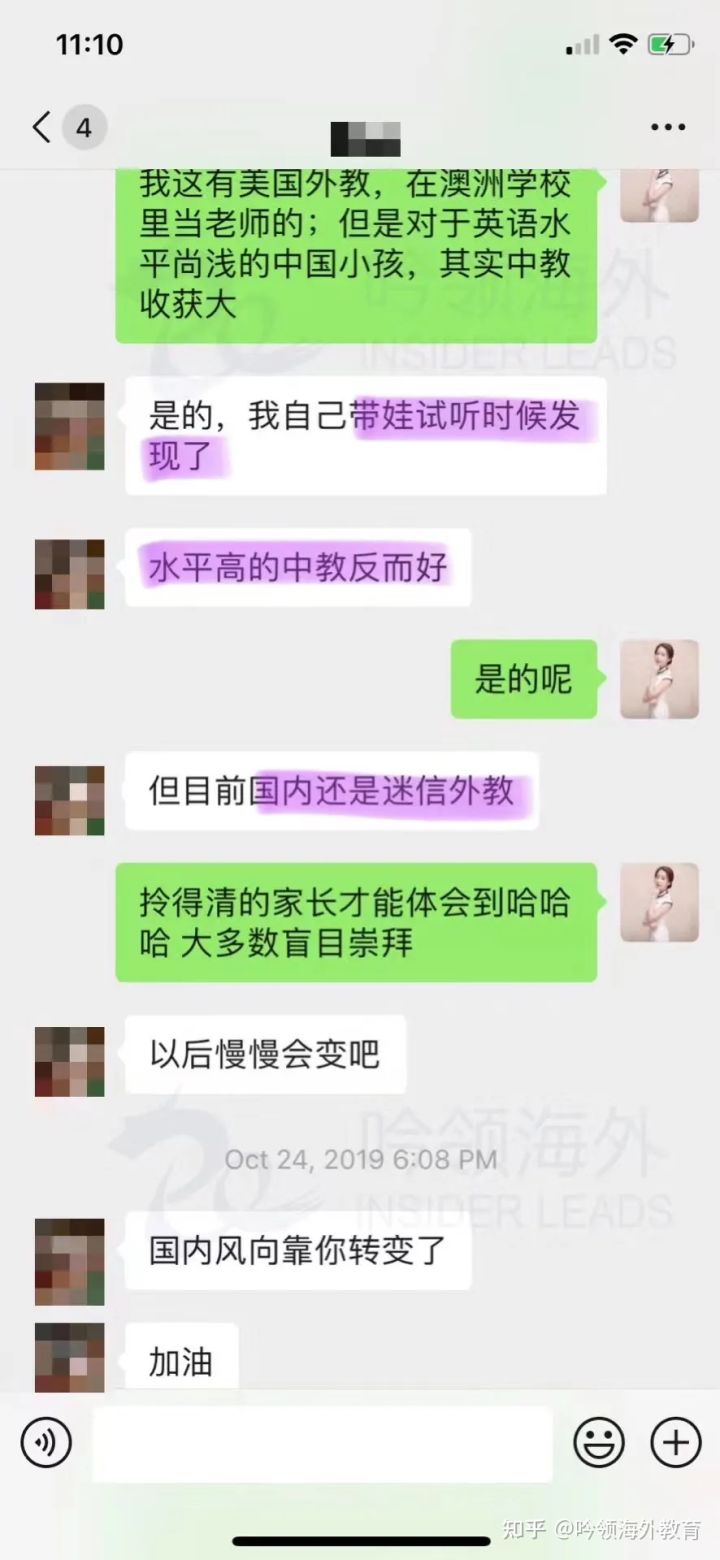
Task: Go back to the chat list
Action: tap(42, 128)
